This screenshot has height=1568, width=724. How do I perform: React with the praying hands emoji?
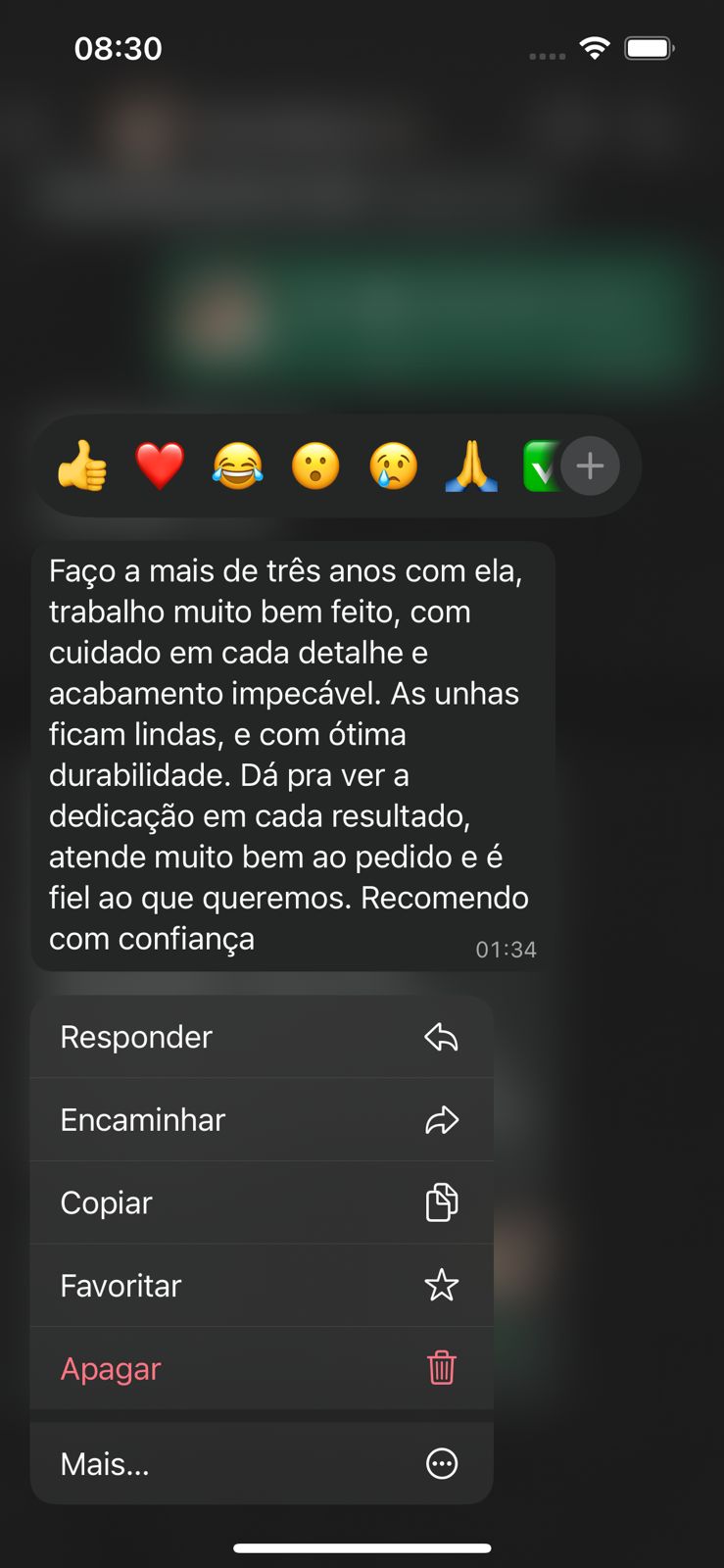coord(471,465)
